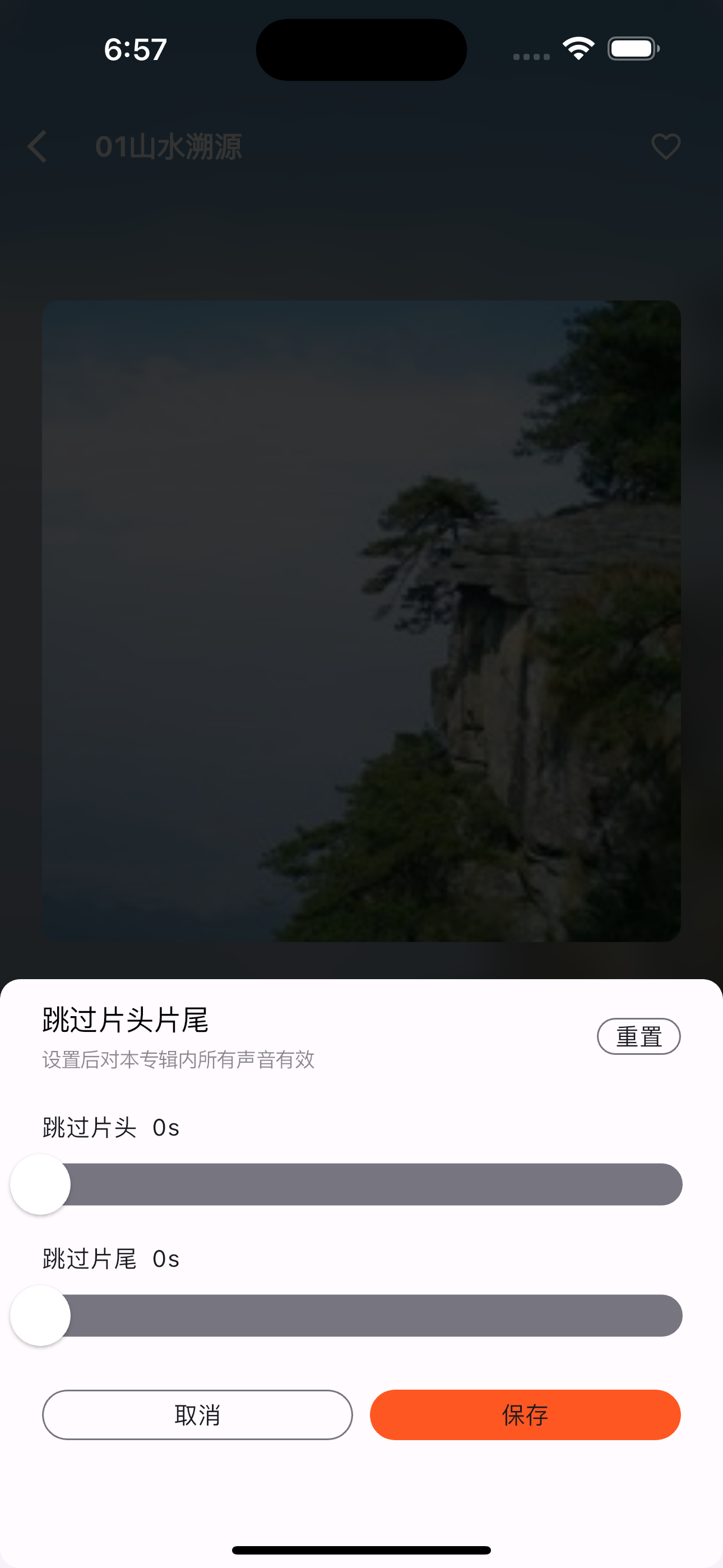Save settings with the 保存 button
The height and width of the screenshot is (1568, 723).
click(x=525, y=1414)
